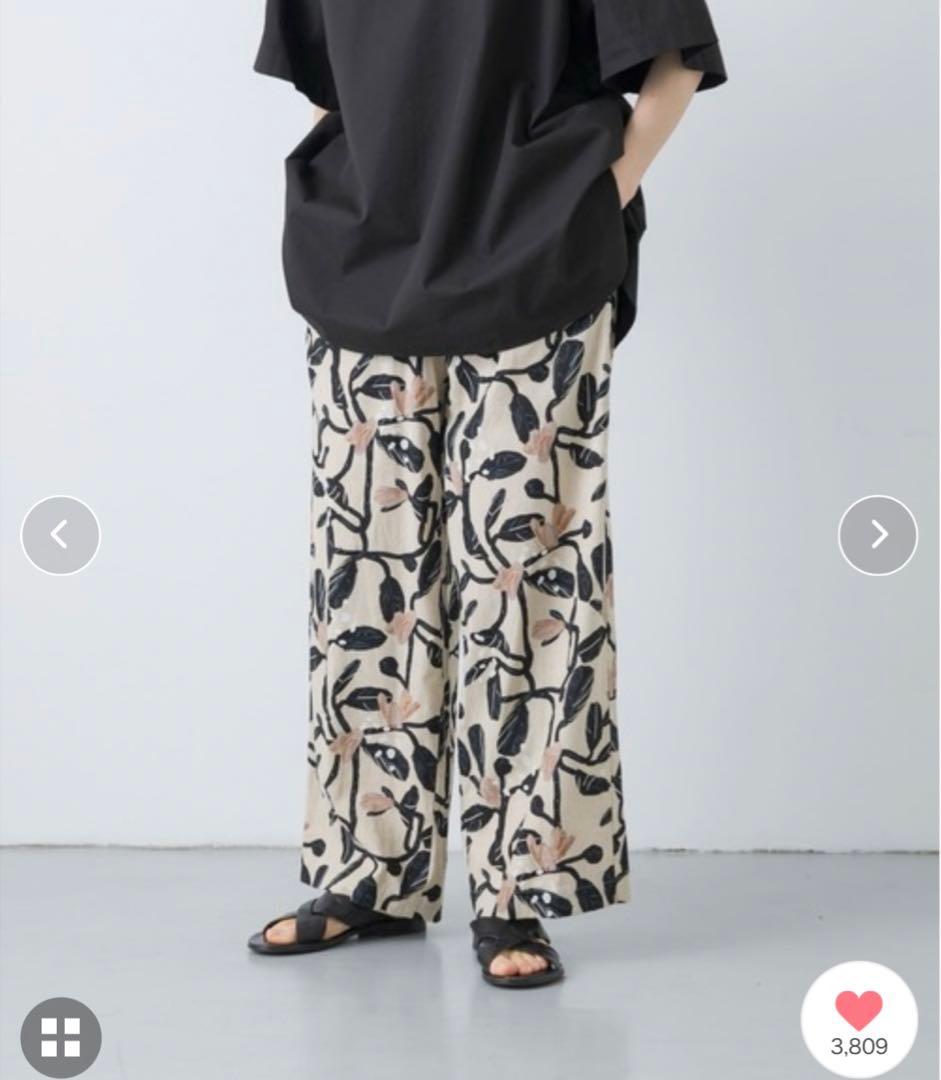Screen dimensions: 941x1080
Task: Open the image grid view
Action: [61, 1037]
